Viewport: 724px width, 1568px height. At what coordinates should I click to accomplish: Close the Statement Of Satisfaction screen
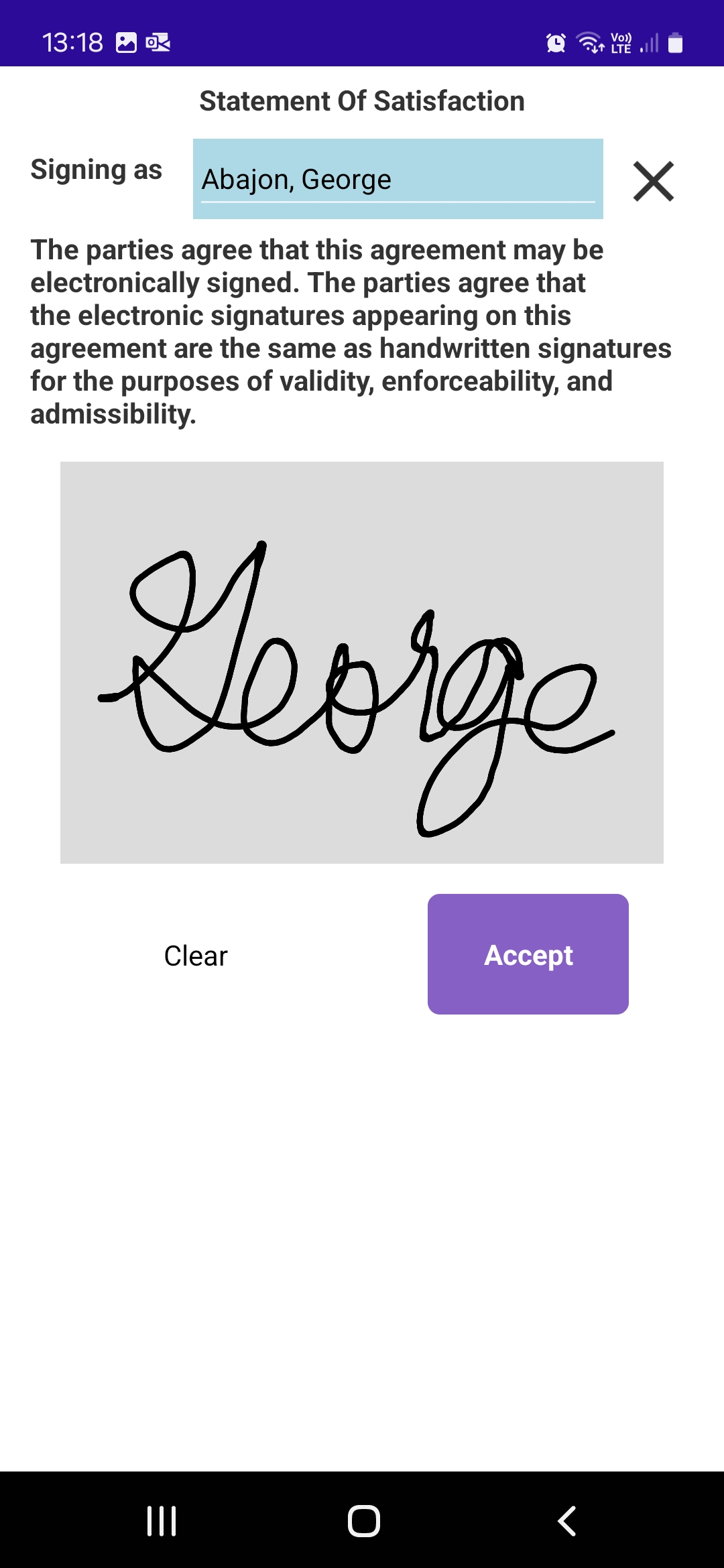point(653,181)
